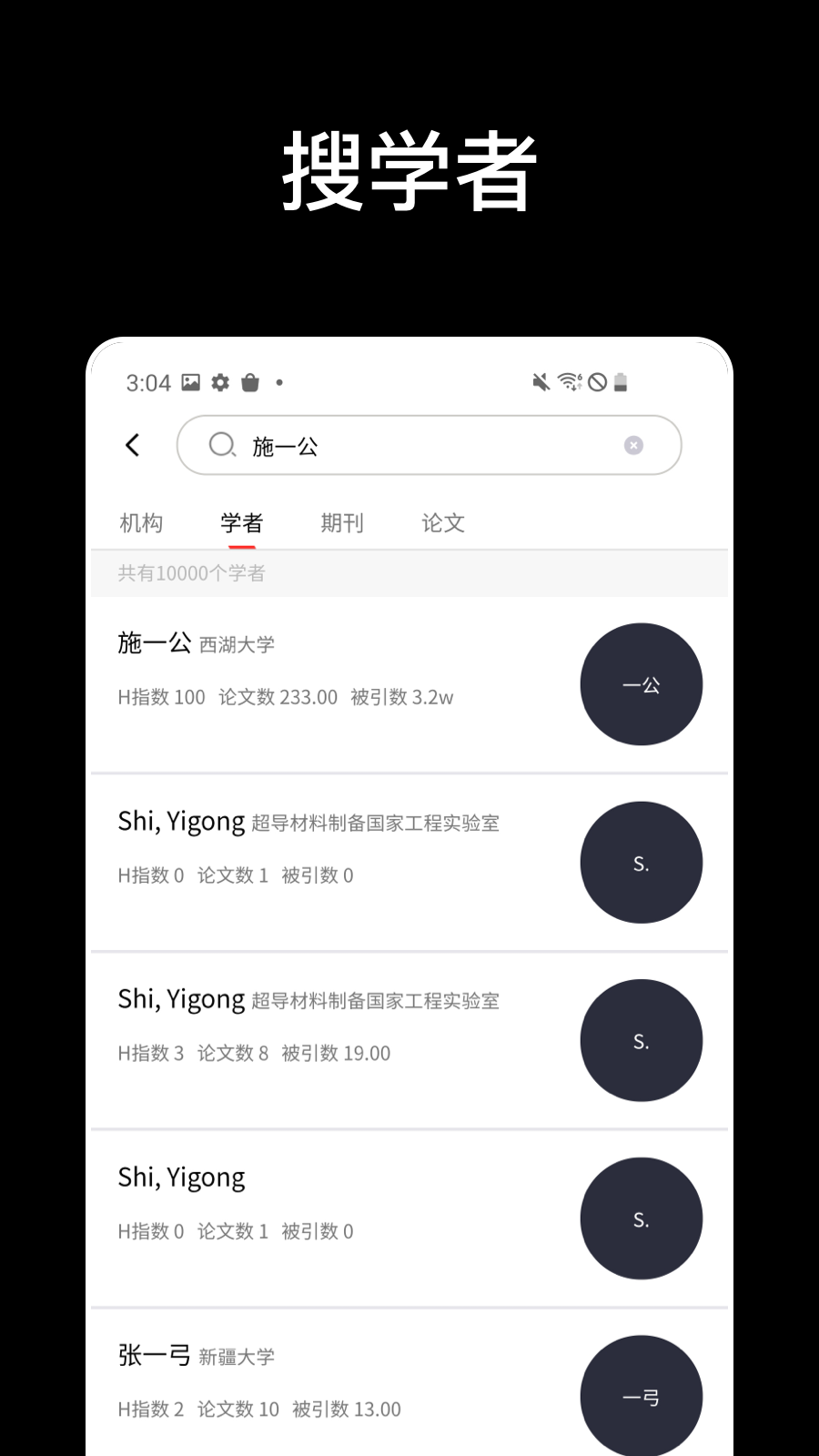Open the 期刊 tab
The width and height of the screenshot is (819, 1456).
[x=342, y=523]
